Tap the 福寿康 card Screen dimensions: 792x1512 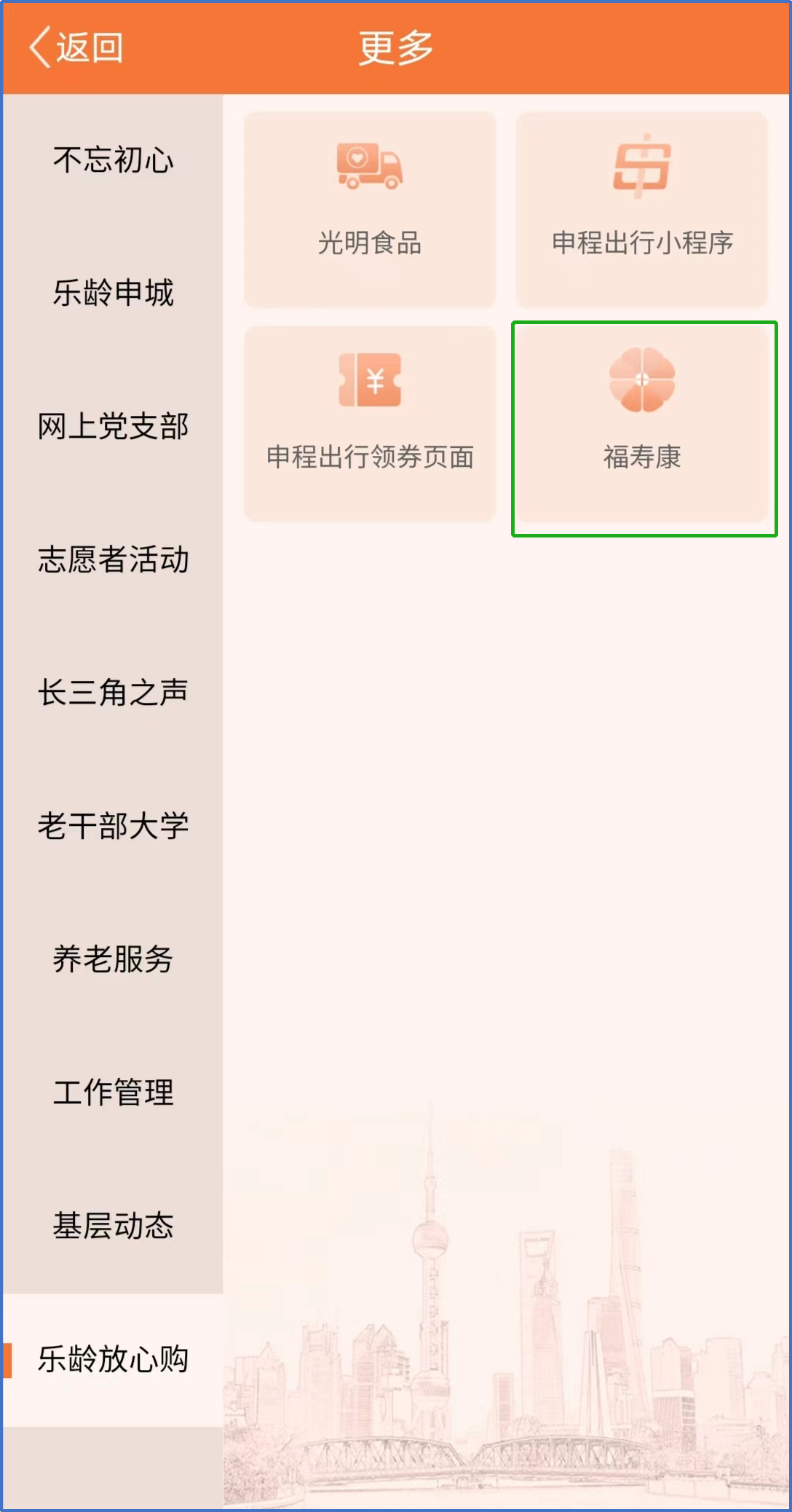(642, 424)
